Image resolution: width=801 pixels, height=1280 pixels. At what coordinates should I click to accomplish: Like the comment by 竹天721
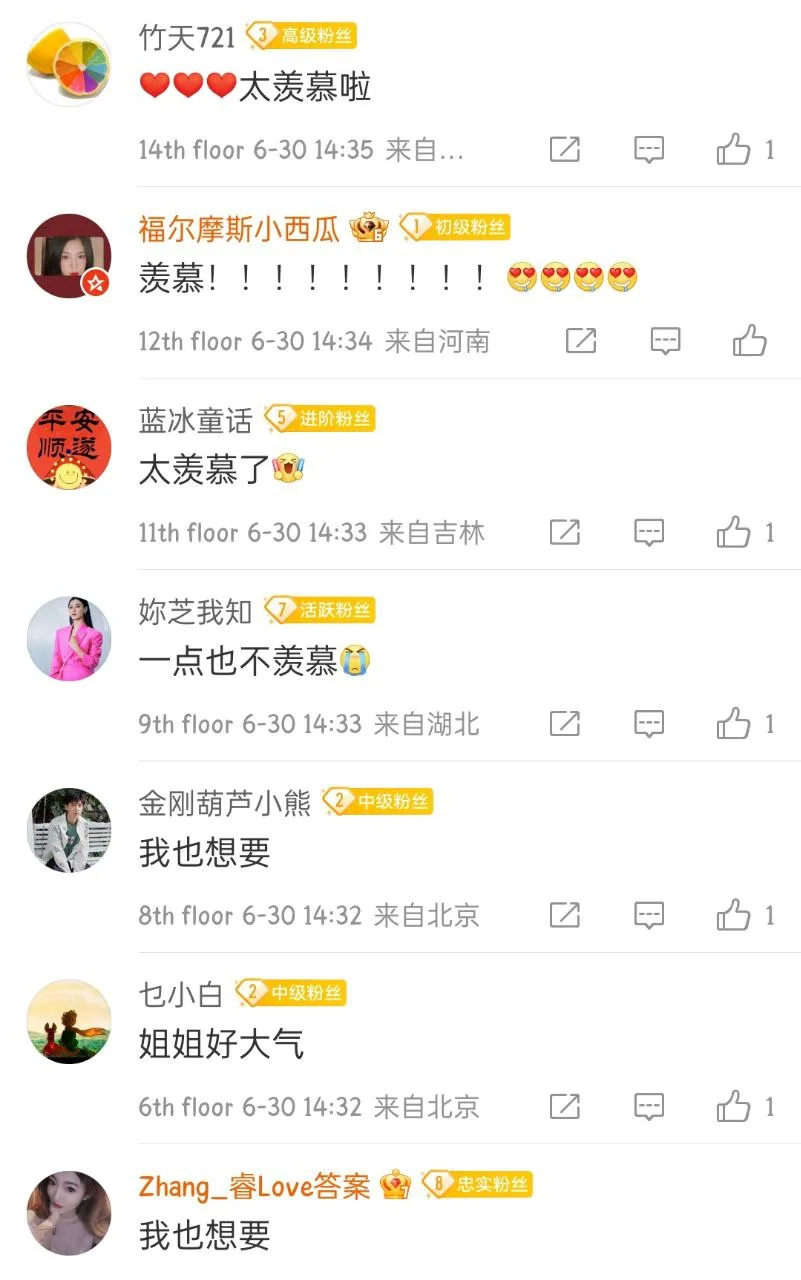734,150
